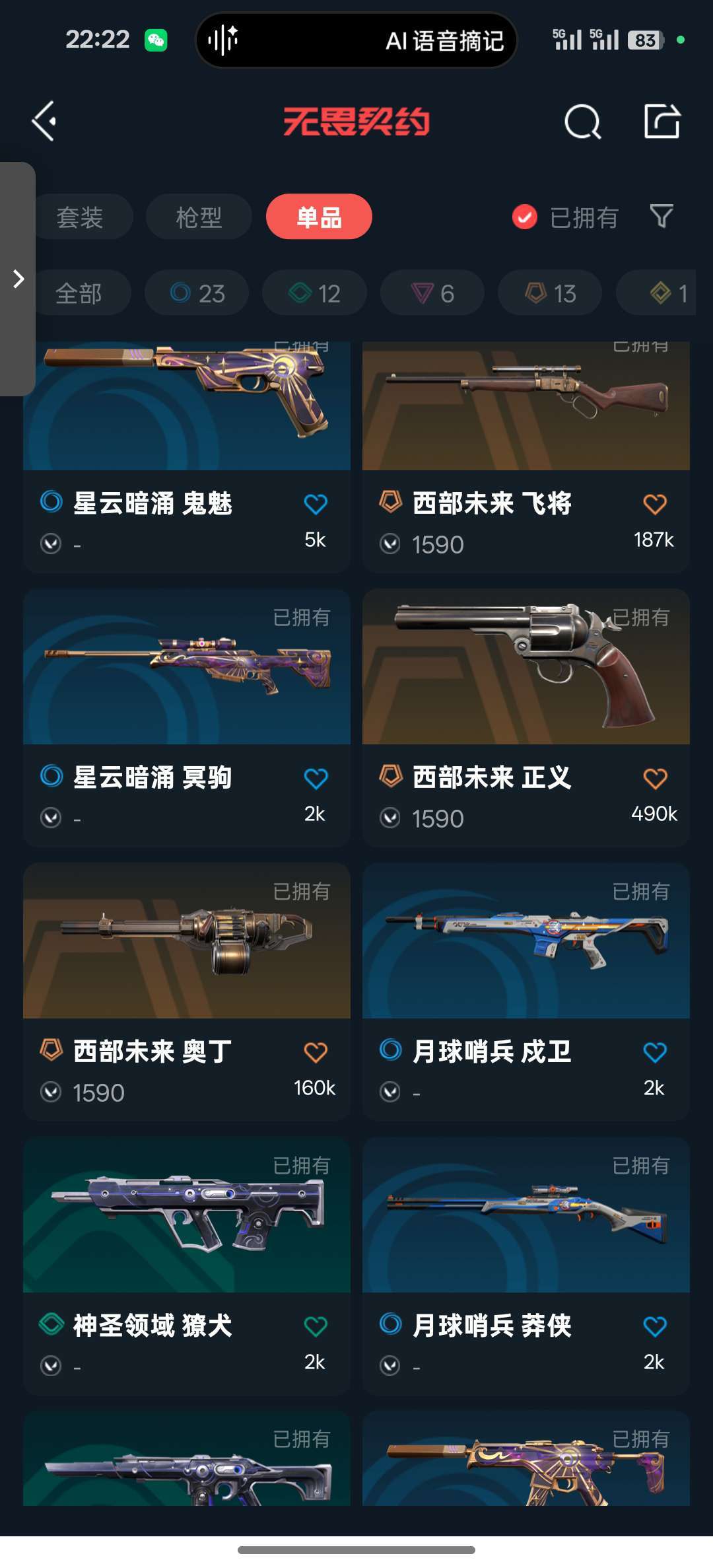Uncheck the 已拥有 filter checkbox

tap(525, 217)
